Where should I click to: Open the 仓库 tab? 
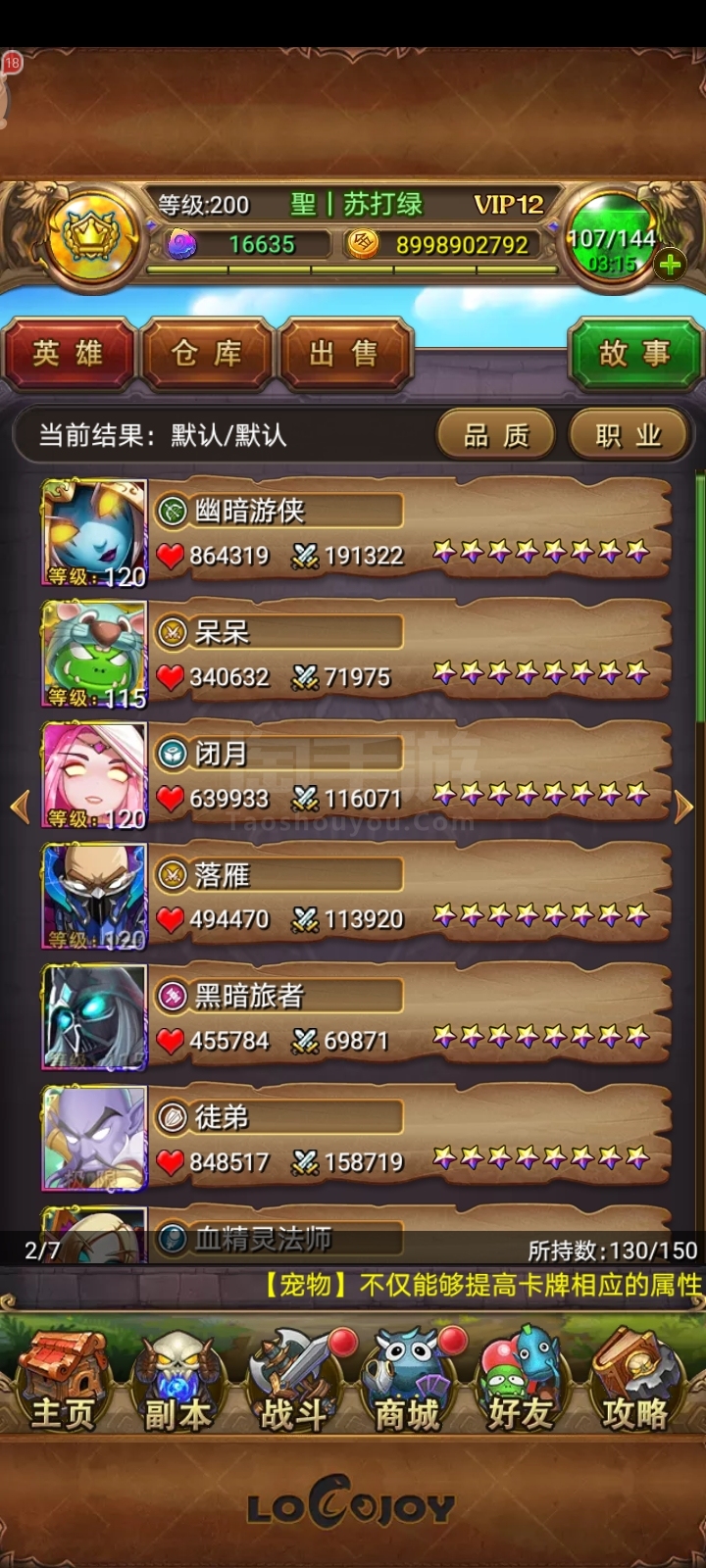(x=207, y=354)
